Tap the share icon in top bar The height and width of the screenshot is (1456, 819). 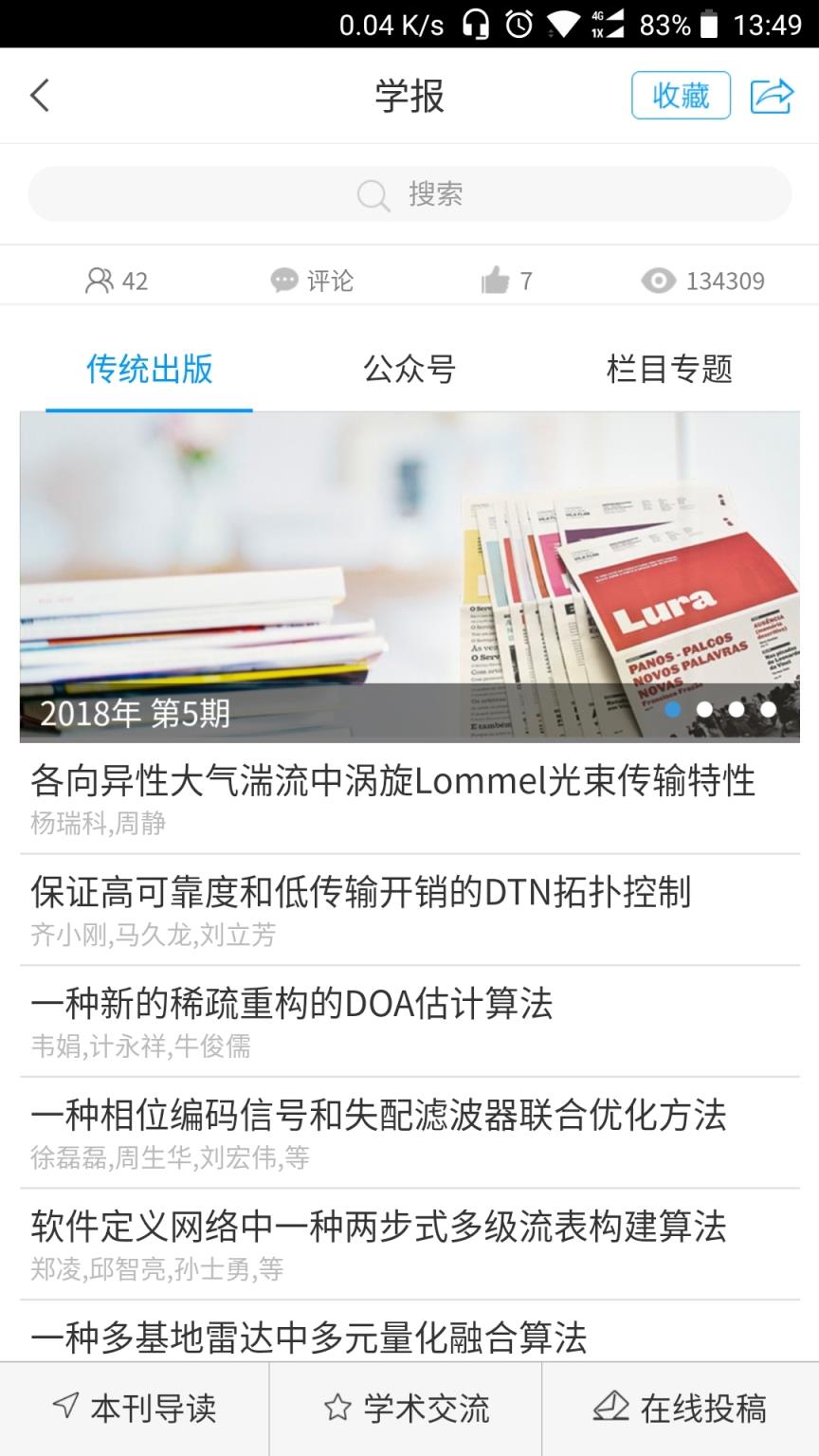[x=773, y=95]
